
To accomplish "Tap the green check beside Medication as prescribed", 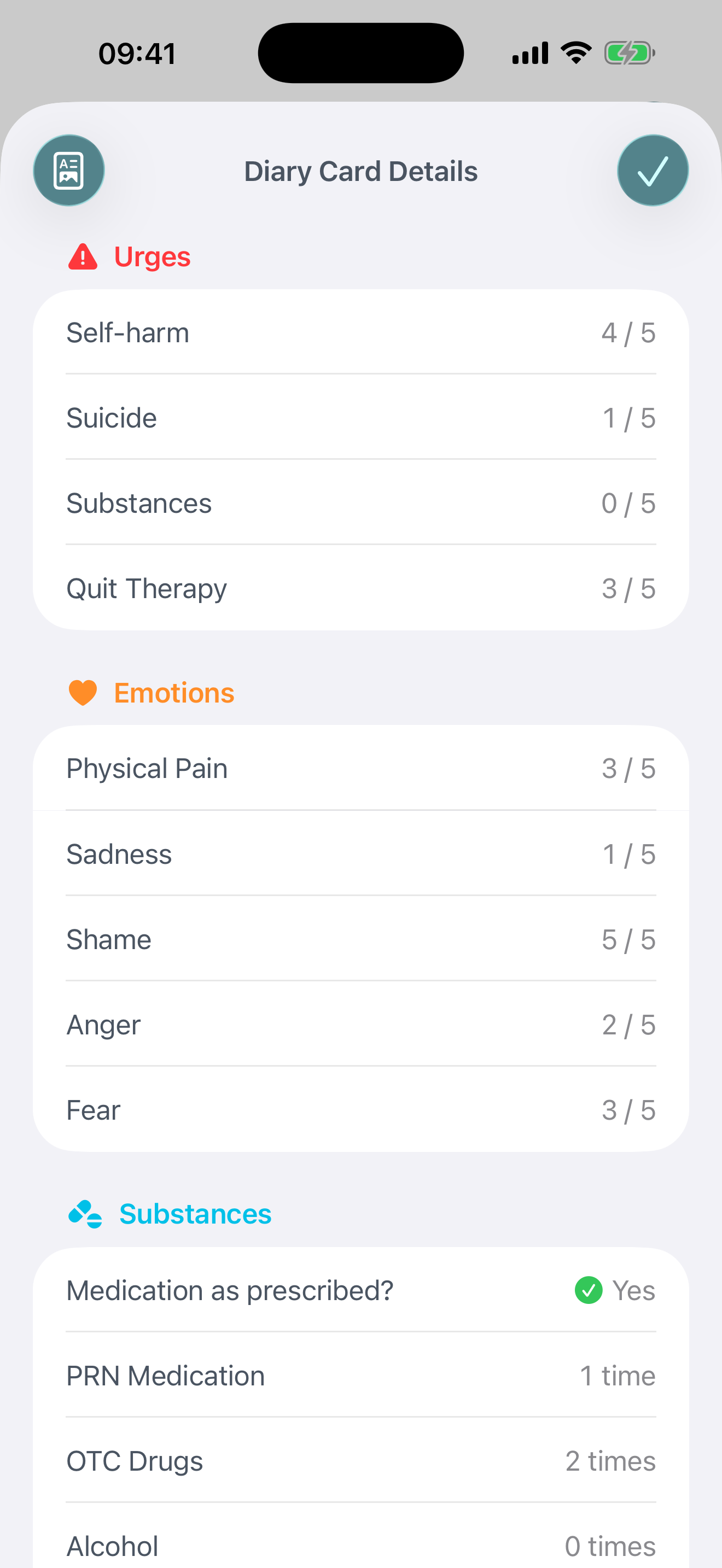I will tap(588, 1290).
